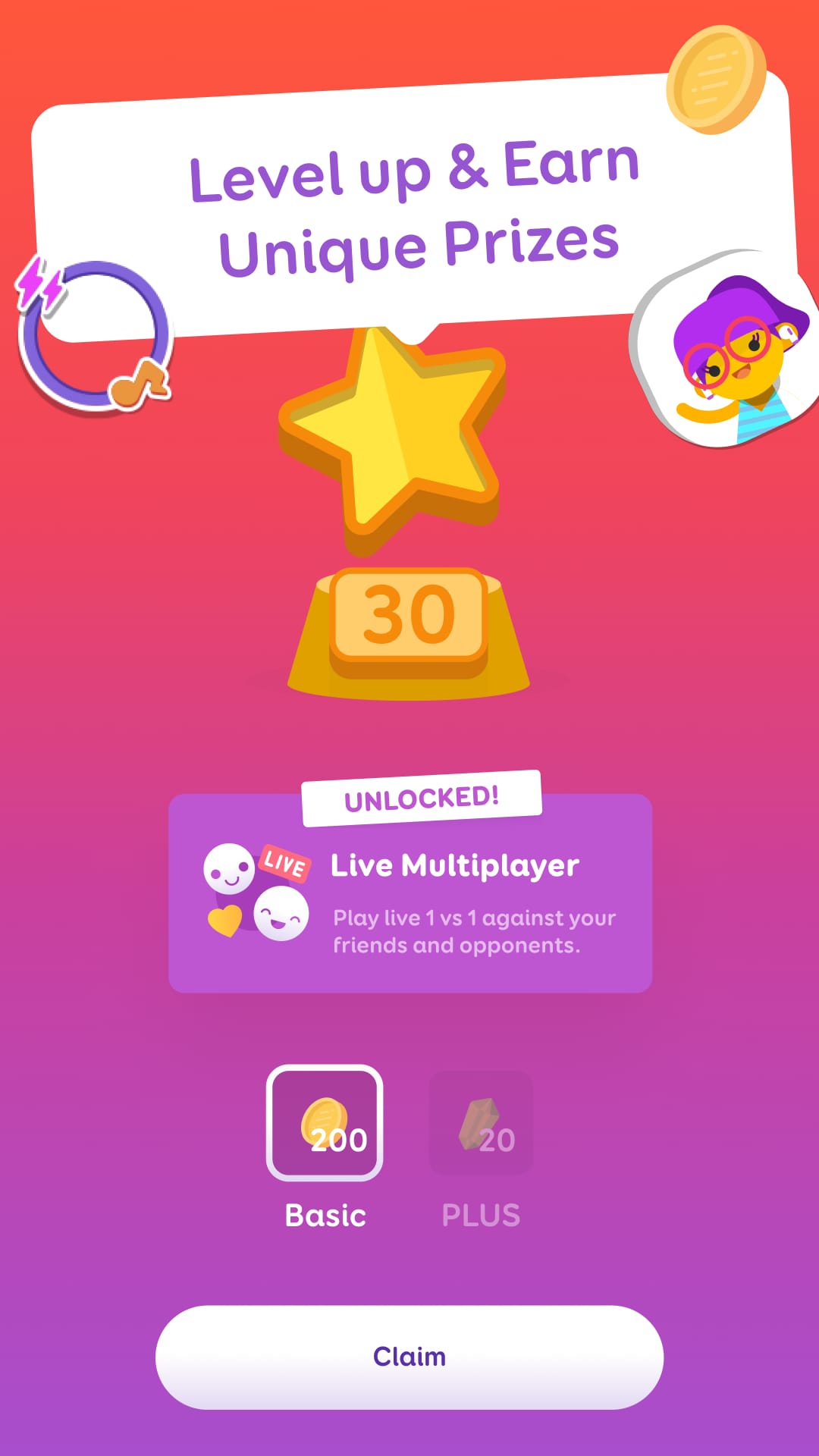Click the yellow heart icon on multiplayer card
Screen dimensions: 819x1456
click(x=226, y=920)
